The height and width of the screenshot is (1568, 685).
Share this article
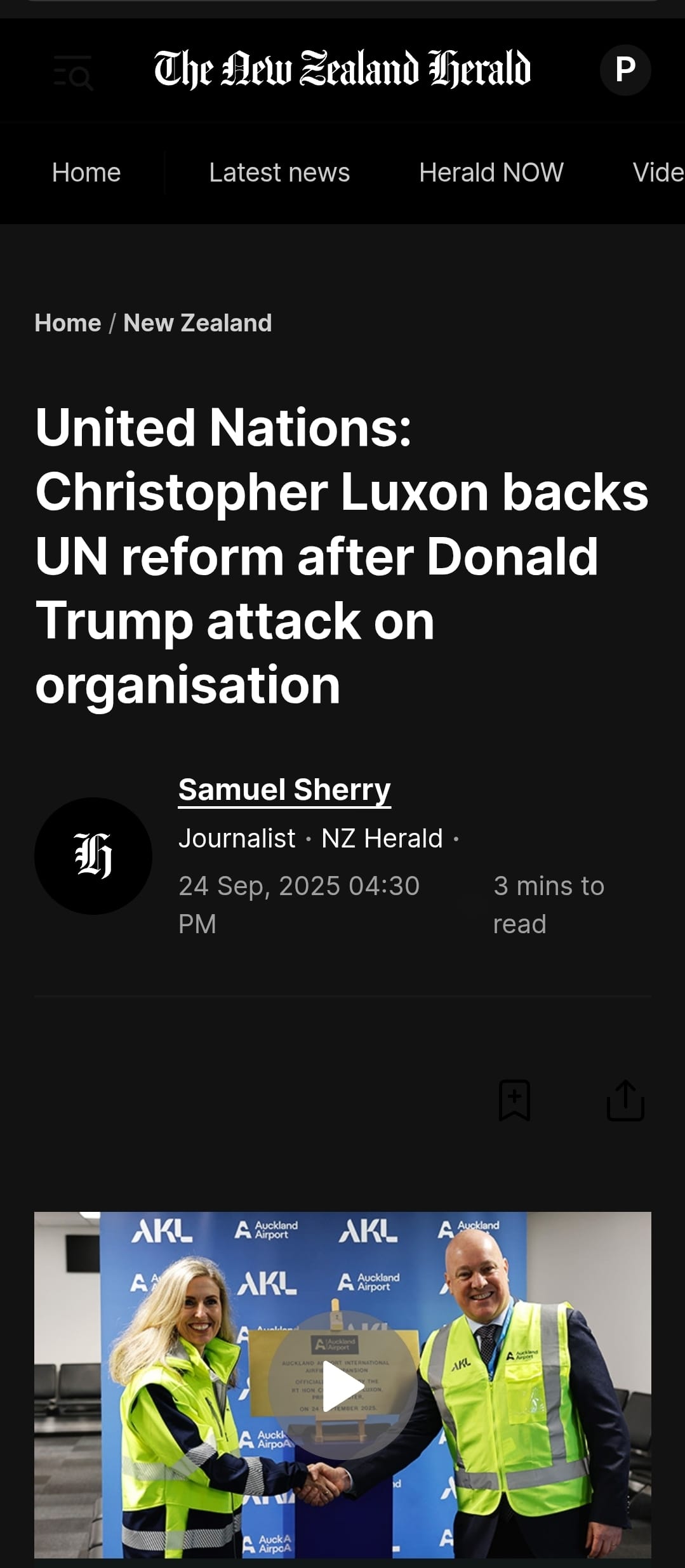click(x=625, y=1100)
